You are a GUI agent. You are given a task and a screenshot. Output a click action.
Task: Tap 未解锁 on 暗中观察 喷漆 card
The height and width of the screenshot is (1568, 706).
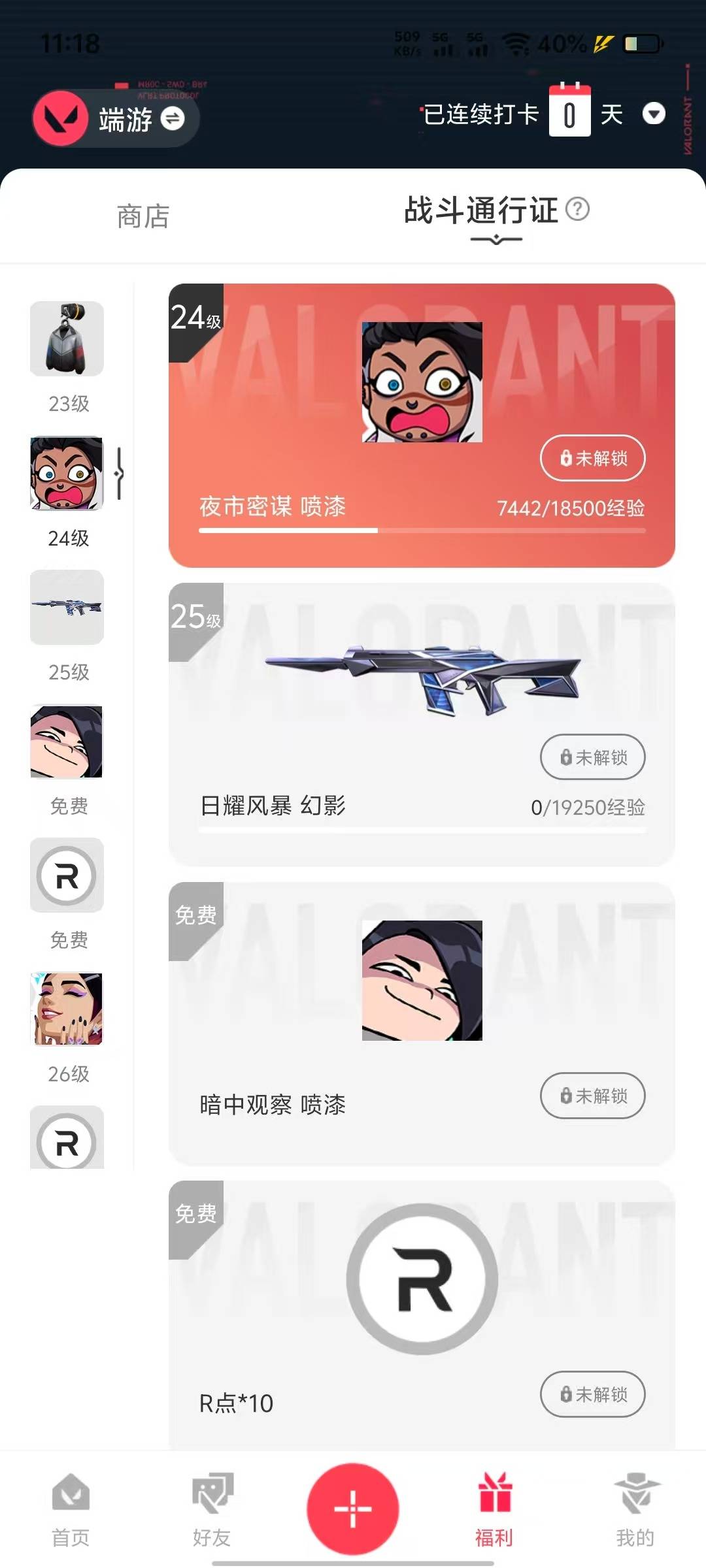(592, 1096)
